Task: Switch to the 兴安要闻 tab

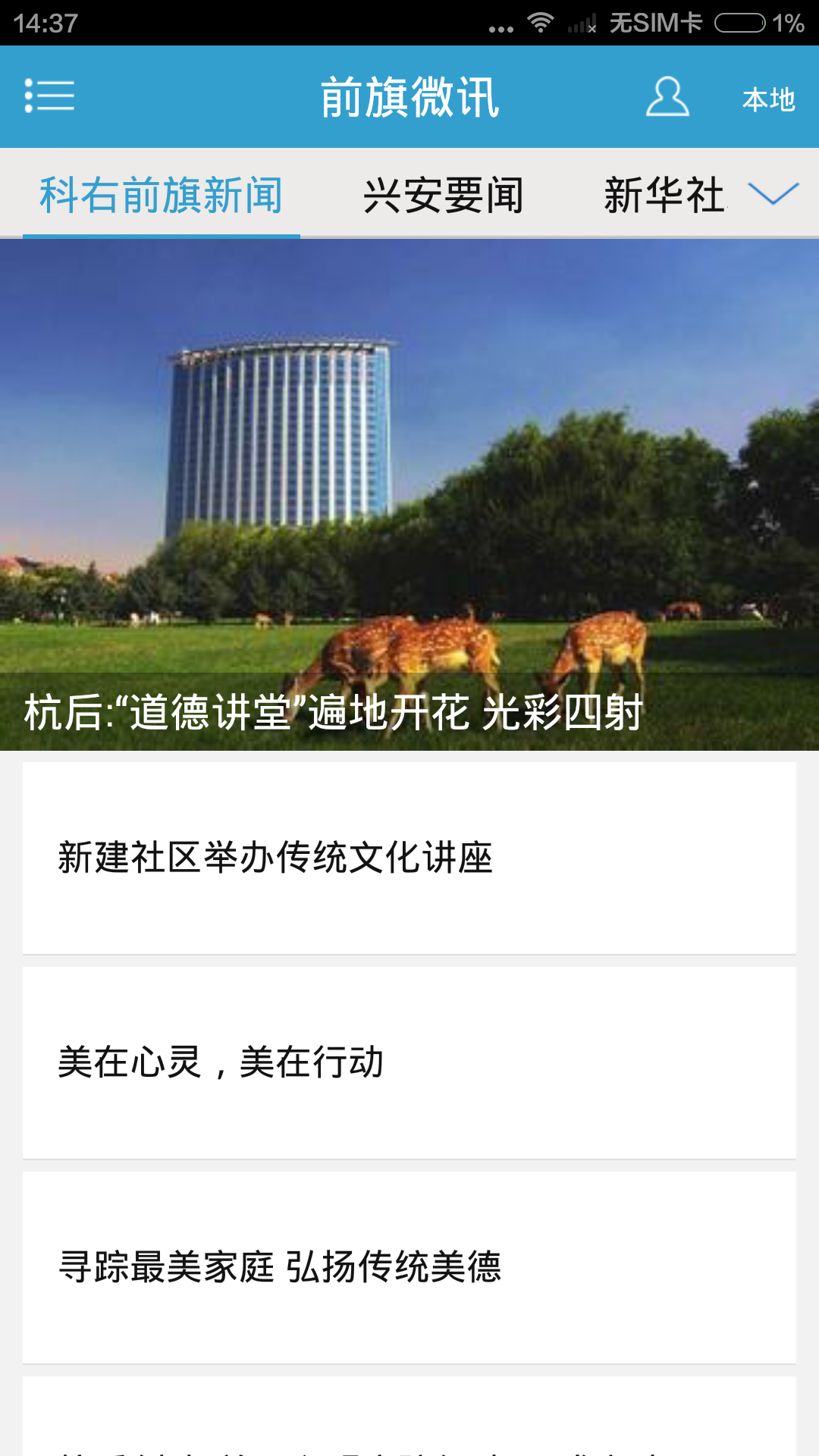Action: coord(444,195)
